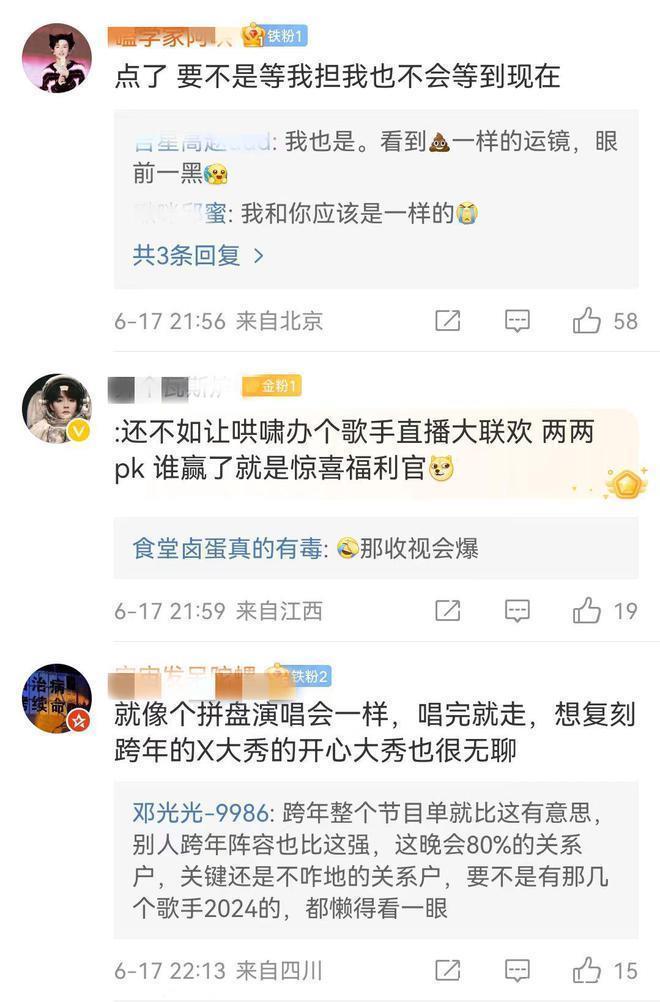
Task: Reply to the comment posted from 四川
Action: [x=516, y=969]
